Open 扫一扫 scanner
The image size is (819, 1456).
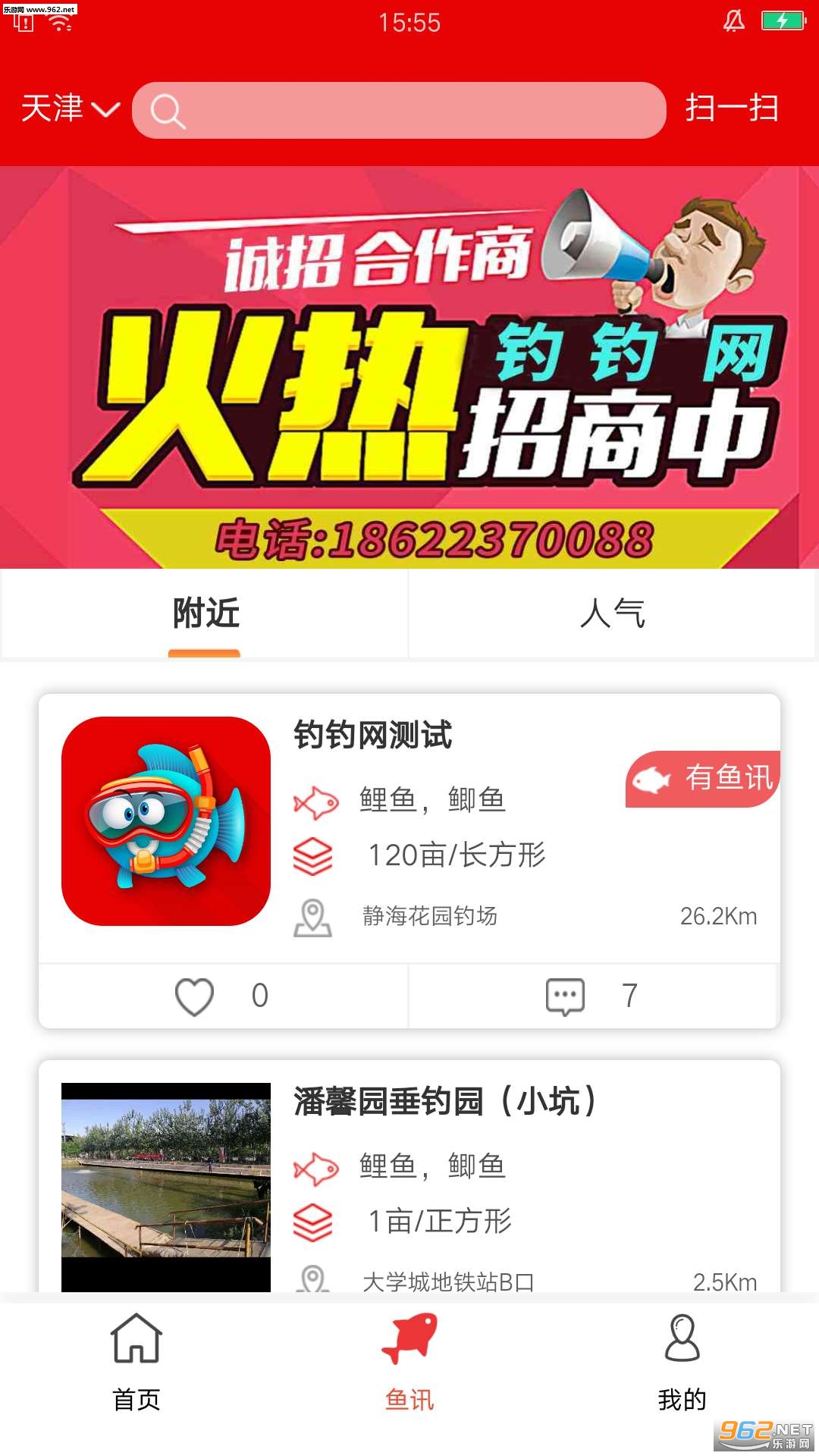[731, 108]
